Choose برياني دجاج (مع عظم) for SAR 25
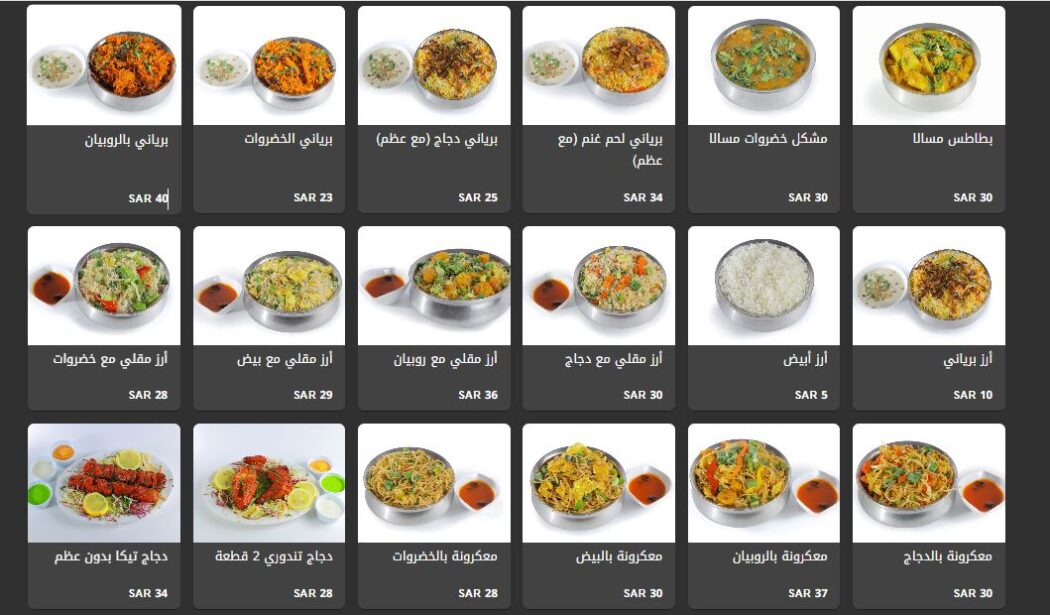Screen dimensions: 1050x615 [x=434, y=110]
